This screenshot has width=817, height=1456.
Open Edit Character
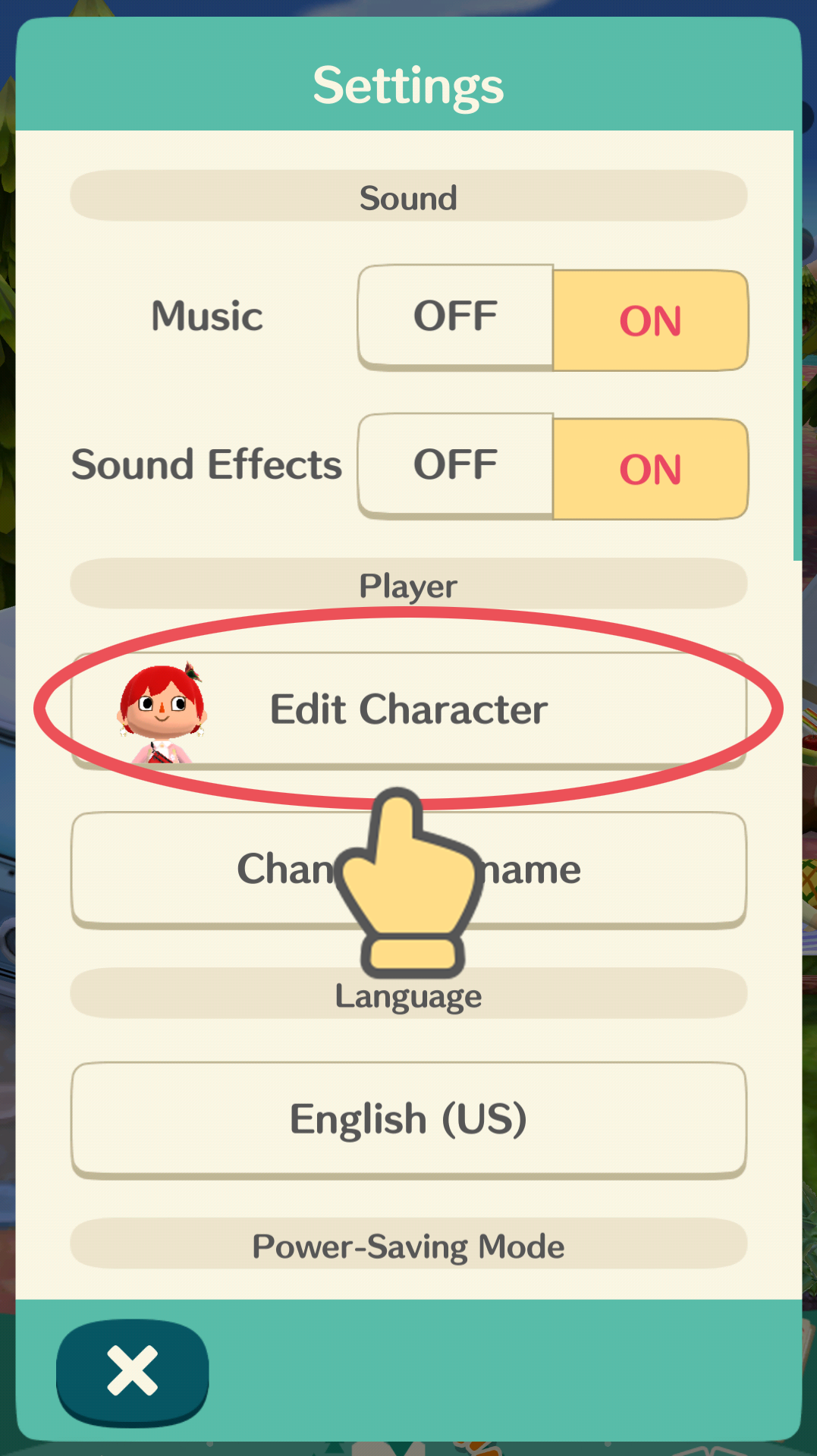click(x=408, y=709)
